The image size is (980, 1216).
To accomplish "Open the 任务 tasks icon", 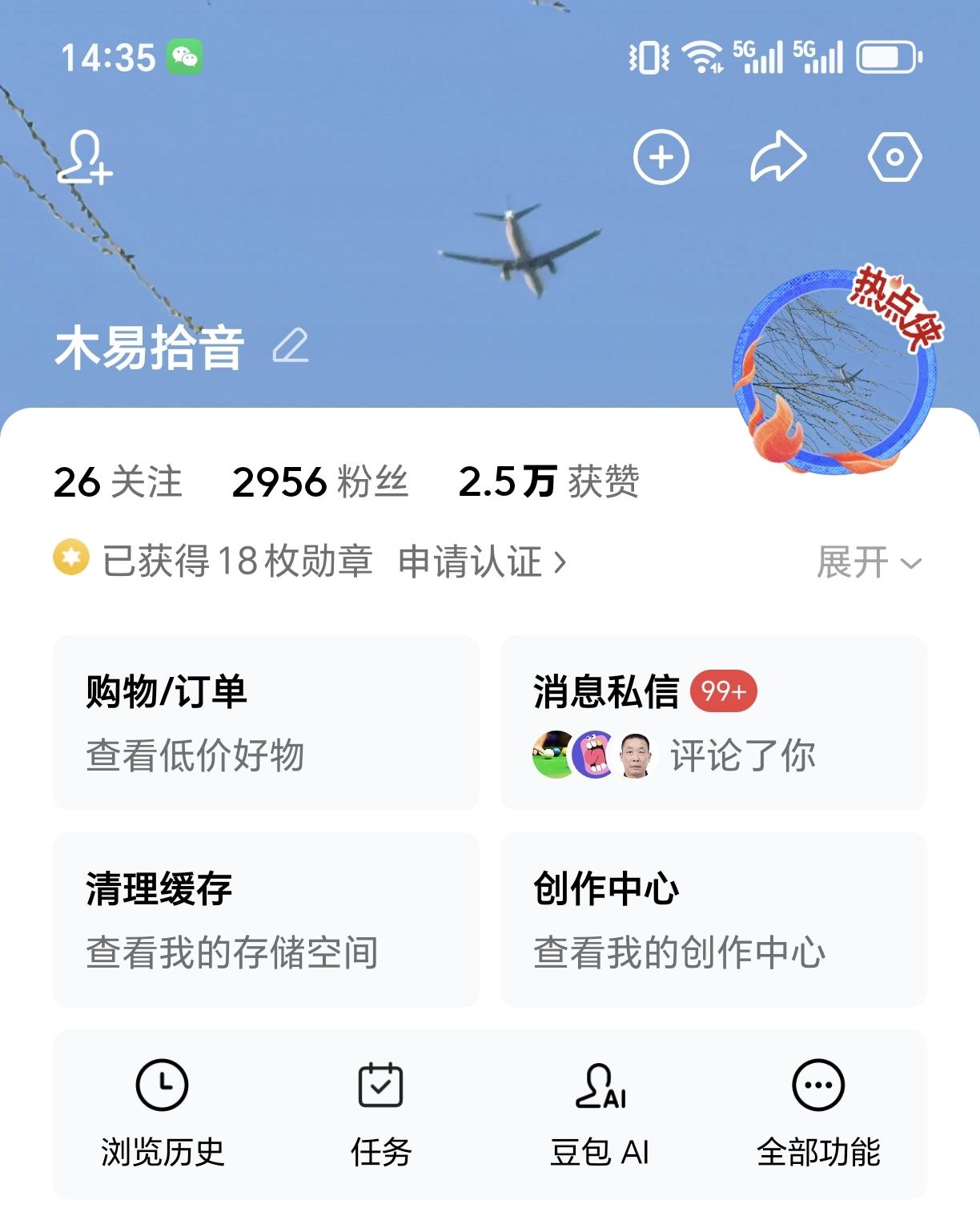I will point(382,1113).
